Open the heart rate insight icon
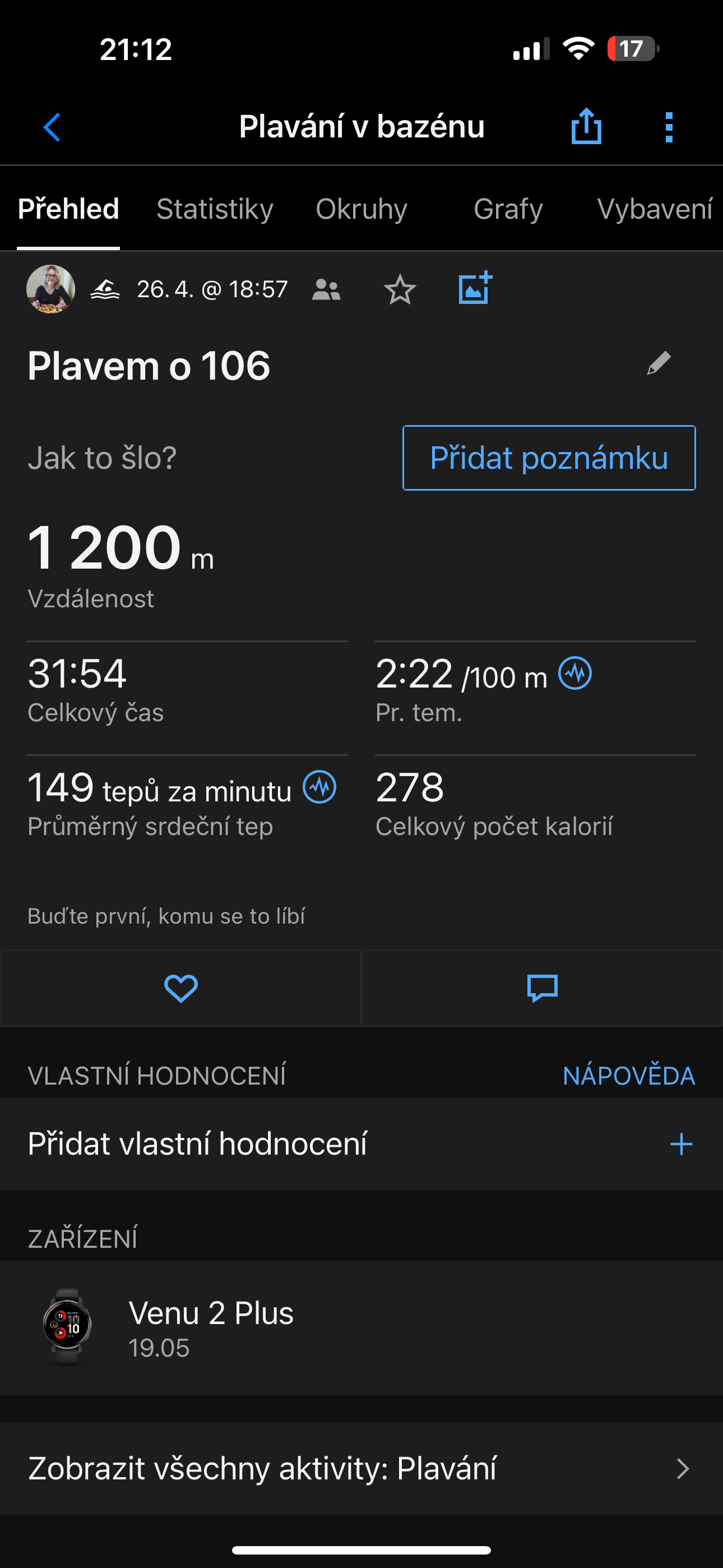This screenshot has height=1568, width=723. (x=320, y=787)
